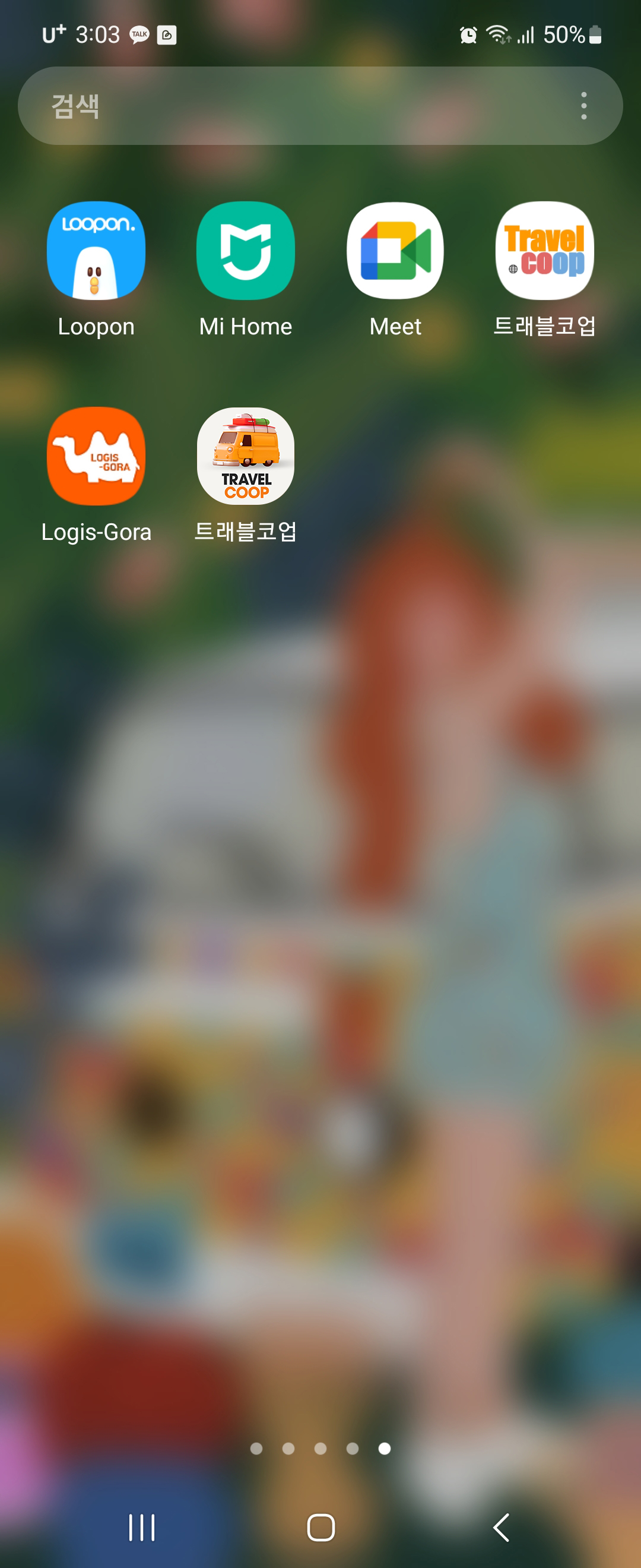Launch the Loopon app
The width and height of the screenshot is (641, 1568).
click(x=96, y=251)
